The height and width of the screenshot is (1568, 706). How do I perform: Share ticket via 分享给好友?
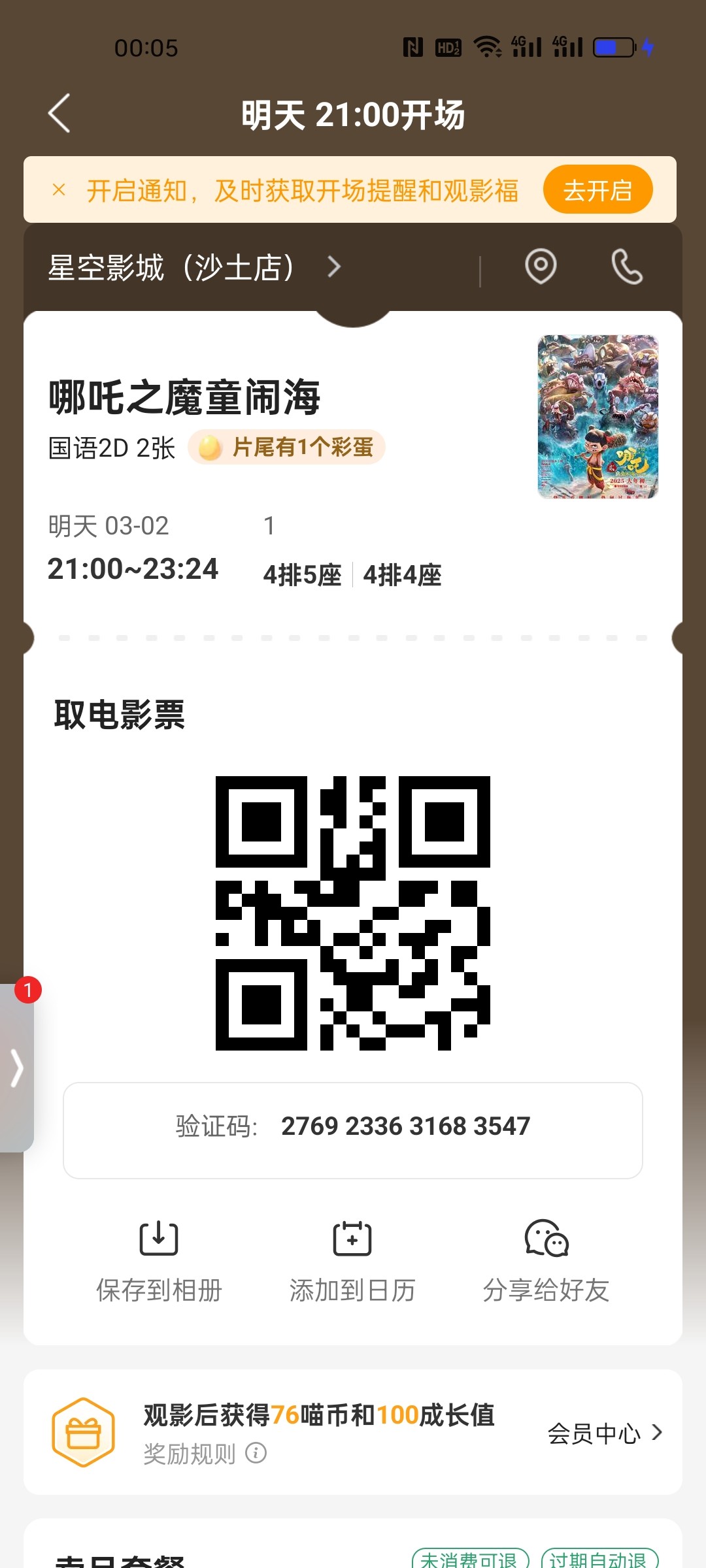(546, 1261)
